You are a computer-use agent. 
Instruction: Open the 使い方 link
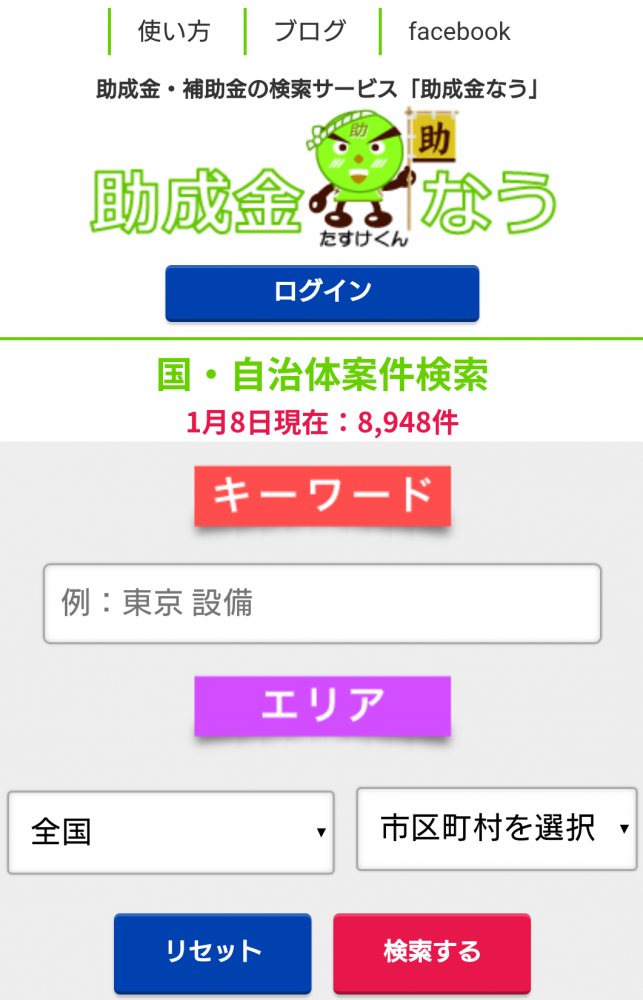[x=175, y=31]
